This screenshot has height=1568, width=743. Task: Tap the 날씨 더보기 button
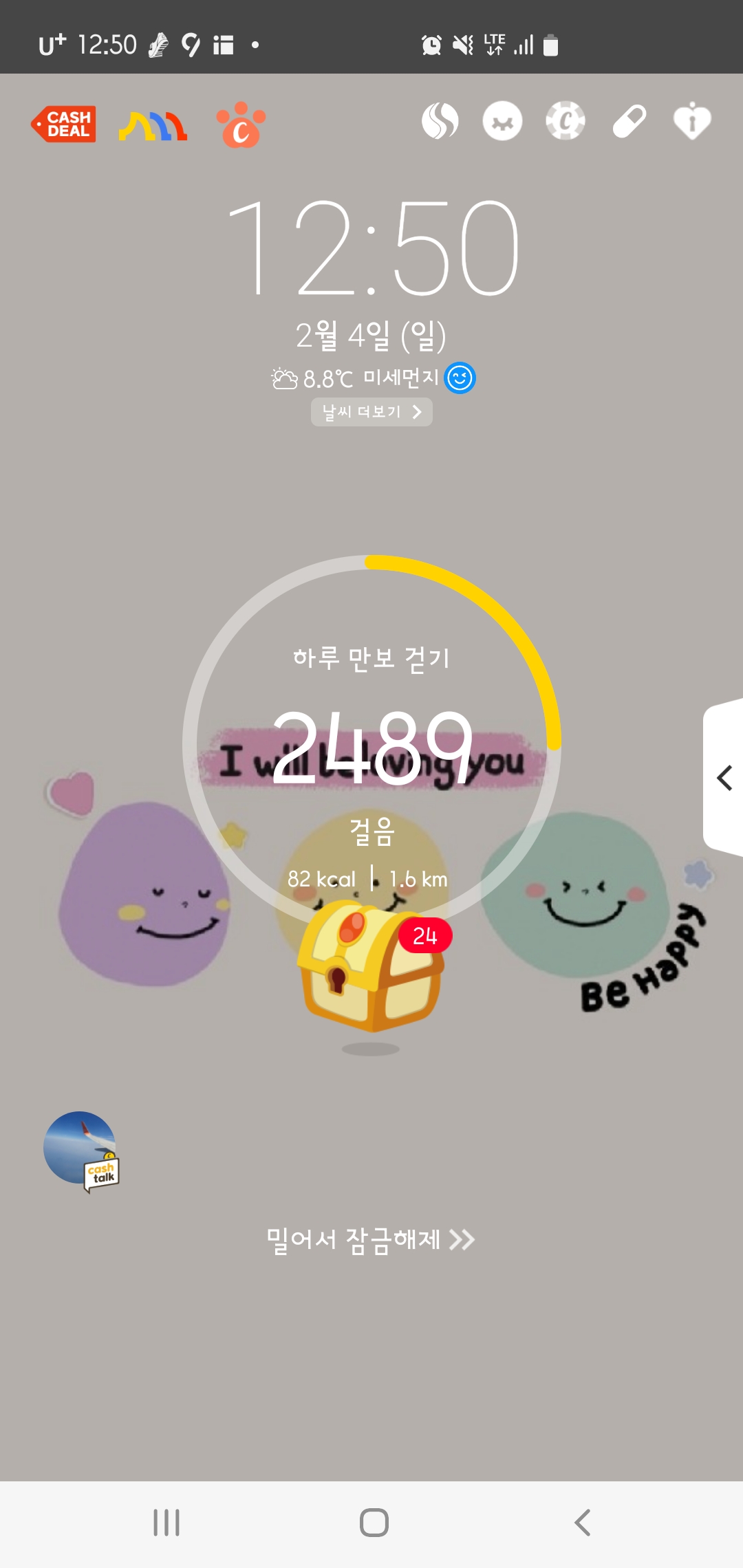[x=371, y=412]
